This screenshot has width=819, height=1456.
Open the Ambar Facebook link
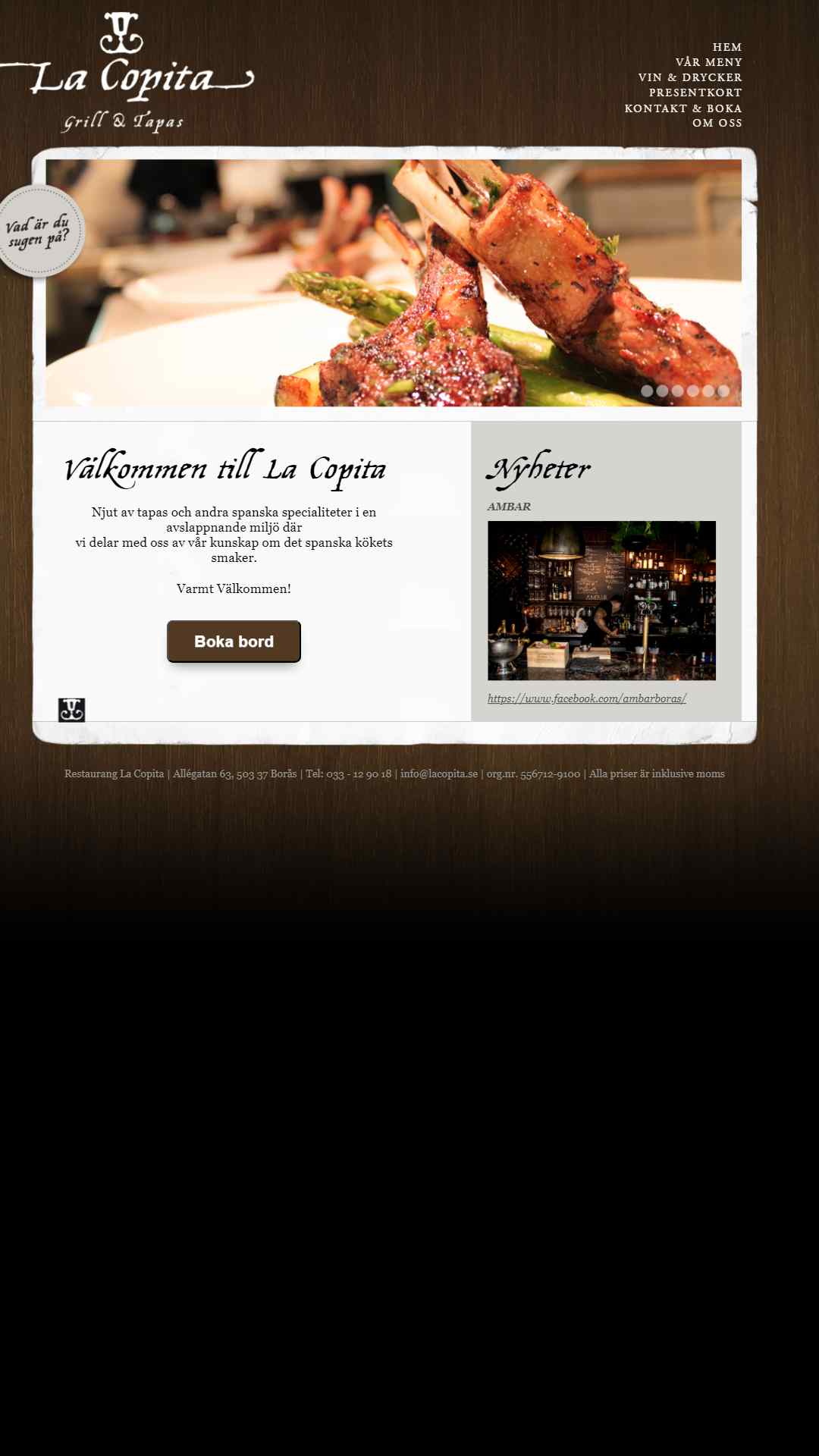pos(586,698)
